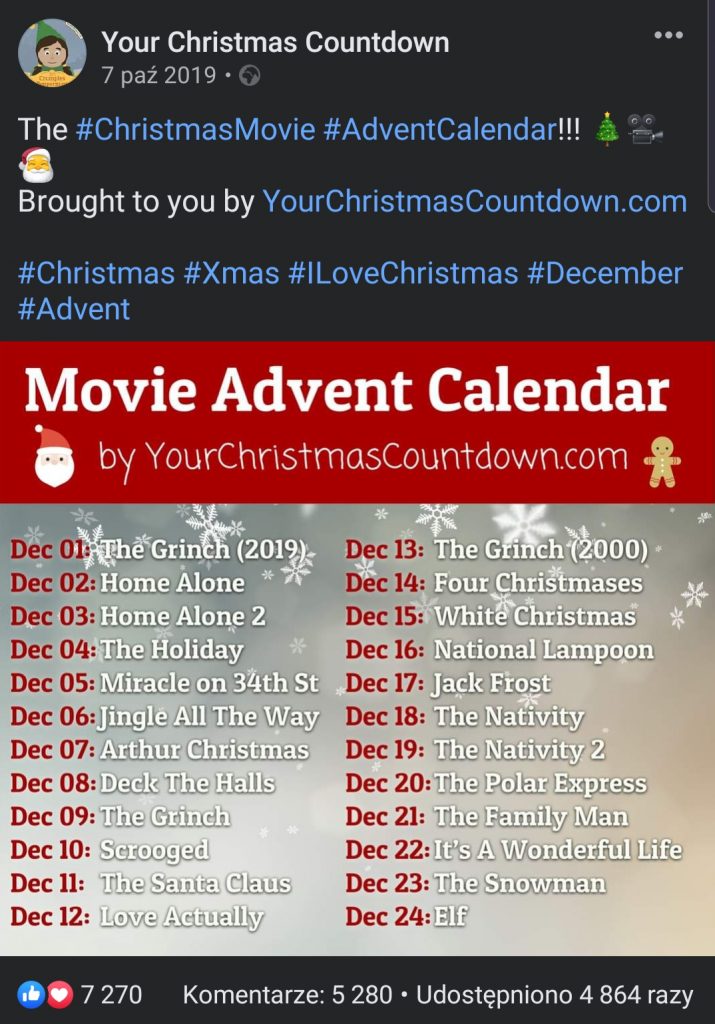715x1024 pixels.
Task: Open the #December hashtag
Action: click(605, 273)
